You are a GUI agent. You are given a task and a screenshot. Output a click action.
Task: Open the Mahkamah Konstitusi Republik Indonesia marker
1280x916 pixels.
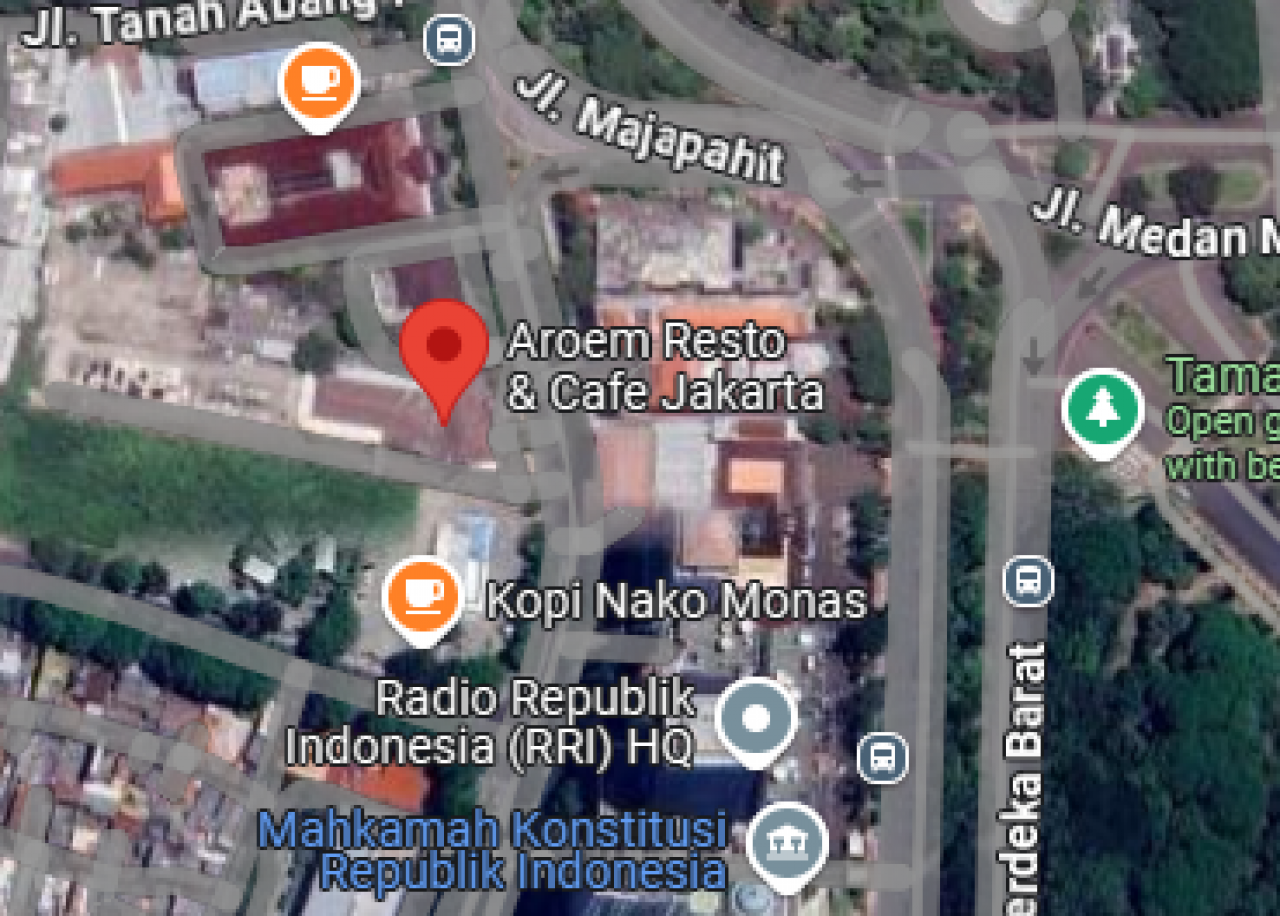787,843
